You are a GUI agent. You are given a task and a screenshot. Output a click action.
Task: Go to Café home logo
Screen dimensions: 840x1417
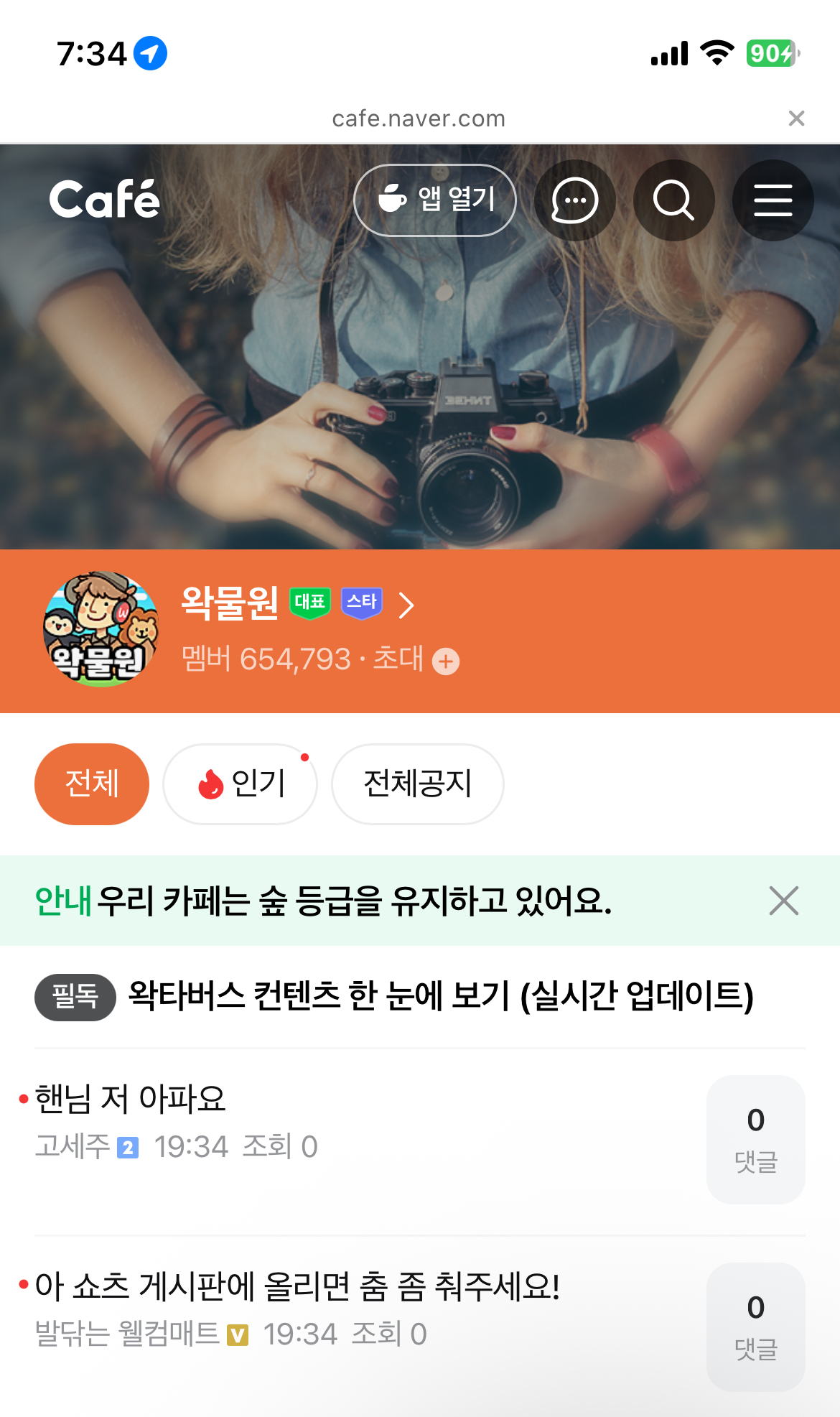104,199
